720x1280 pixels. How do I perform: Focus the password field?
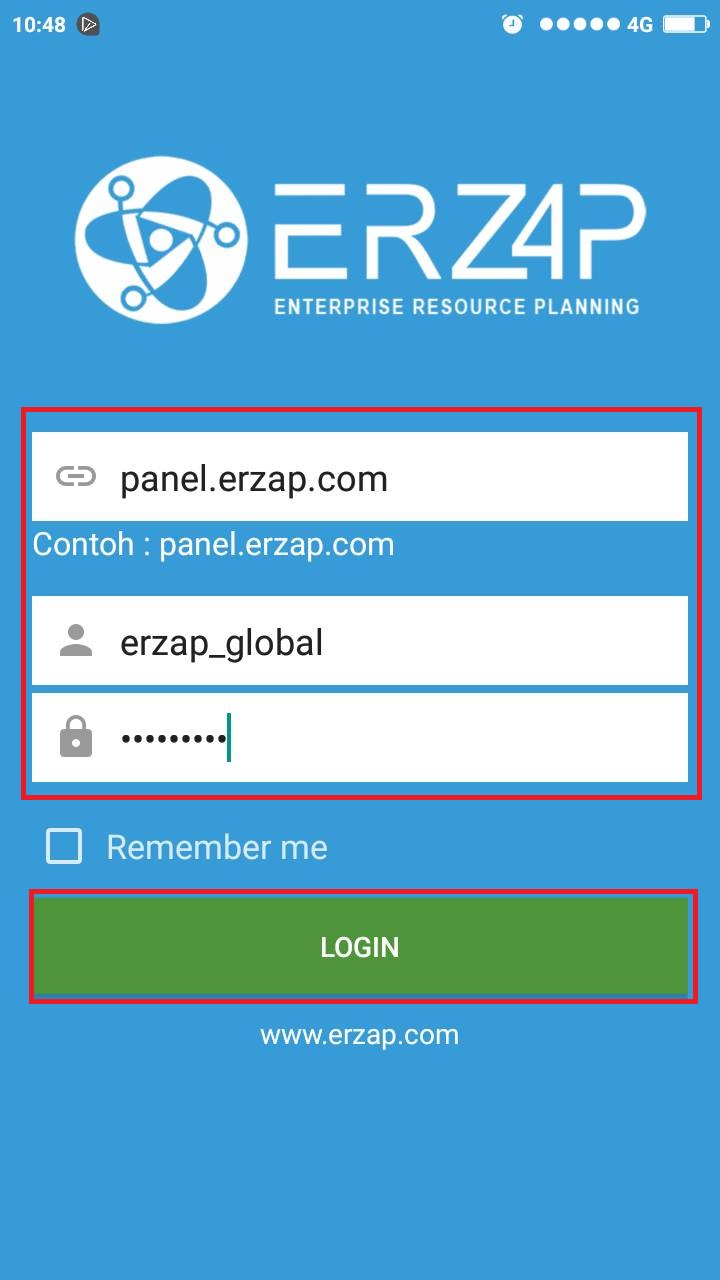(x=360, y=738)
